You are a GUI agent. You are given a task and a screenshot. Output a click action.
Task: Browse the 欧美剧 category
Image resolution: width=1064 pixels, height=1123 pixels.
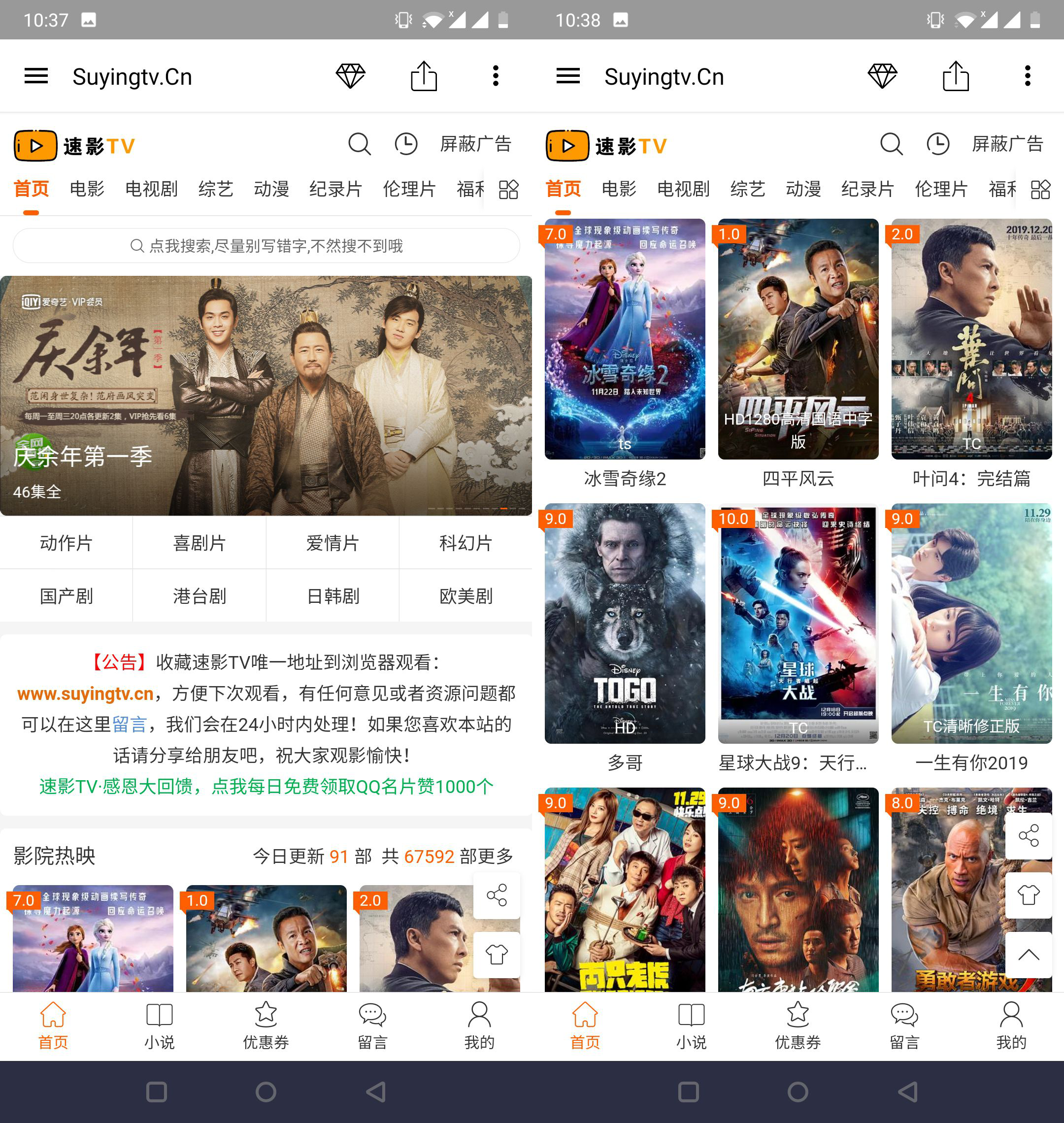tap(465, 595)
